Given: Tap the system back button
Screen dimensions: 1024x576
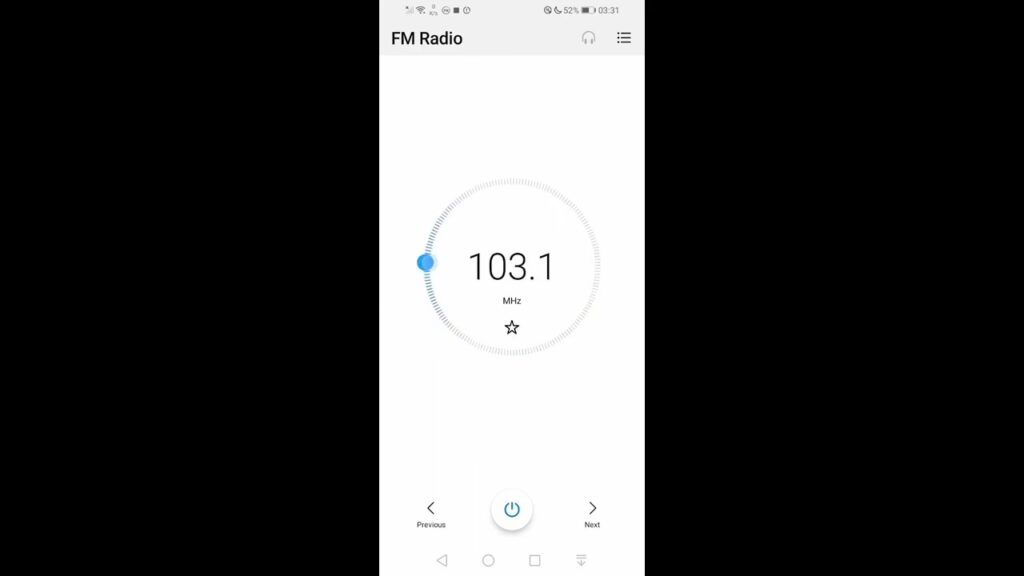Looking at the screenshot, I should 442,560.
